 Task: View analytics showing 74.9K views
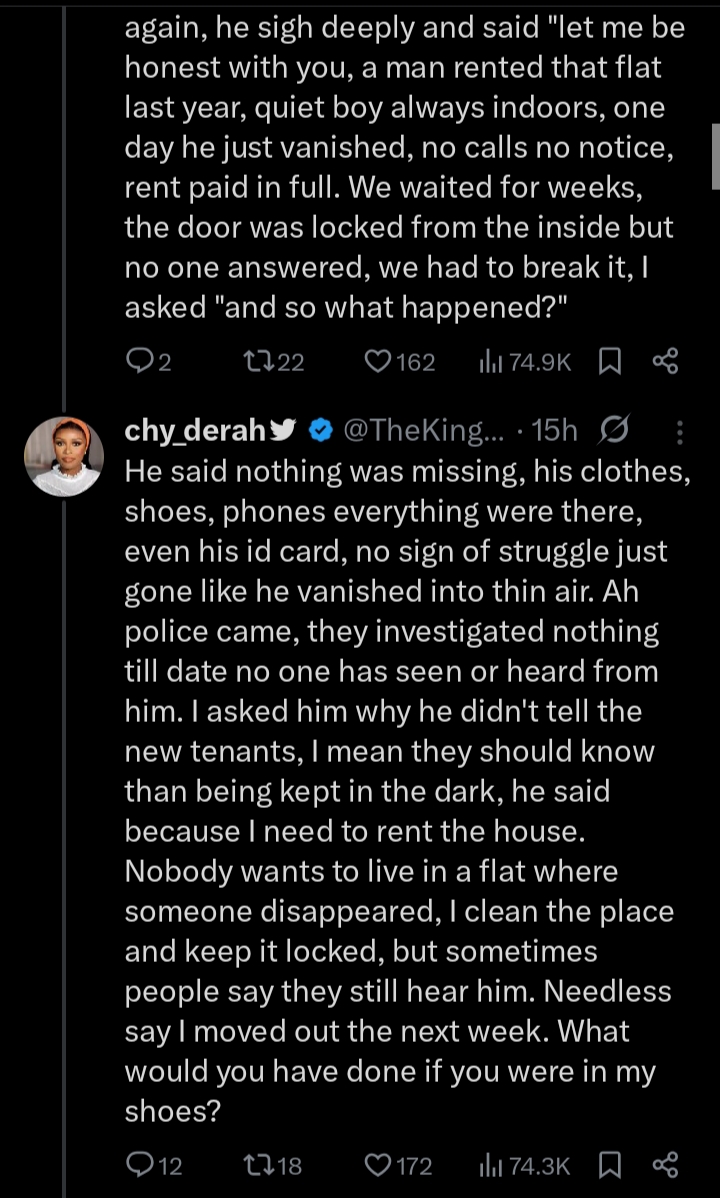(x=490, y=362)
